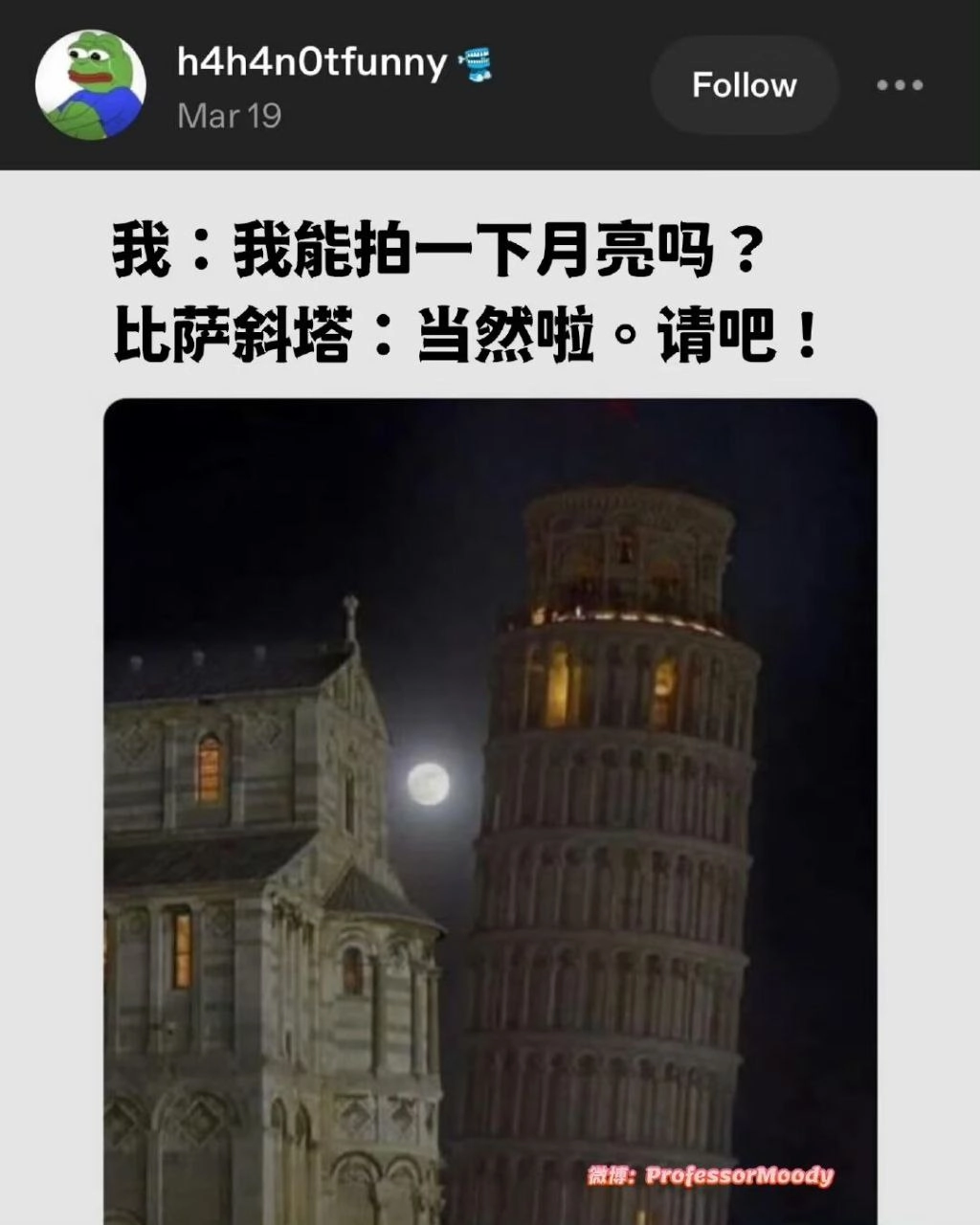Select the Mar 19 post date
The image size is (980, 1225).
[x=230, y=115]
